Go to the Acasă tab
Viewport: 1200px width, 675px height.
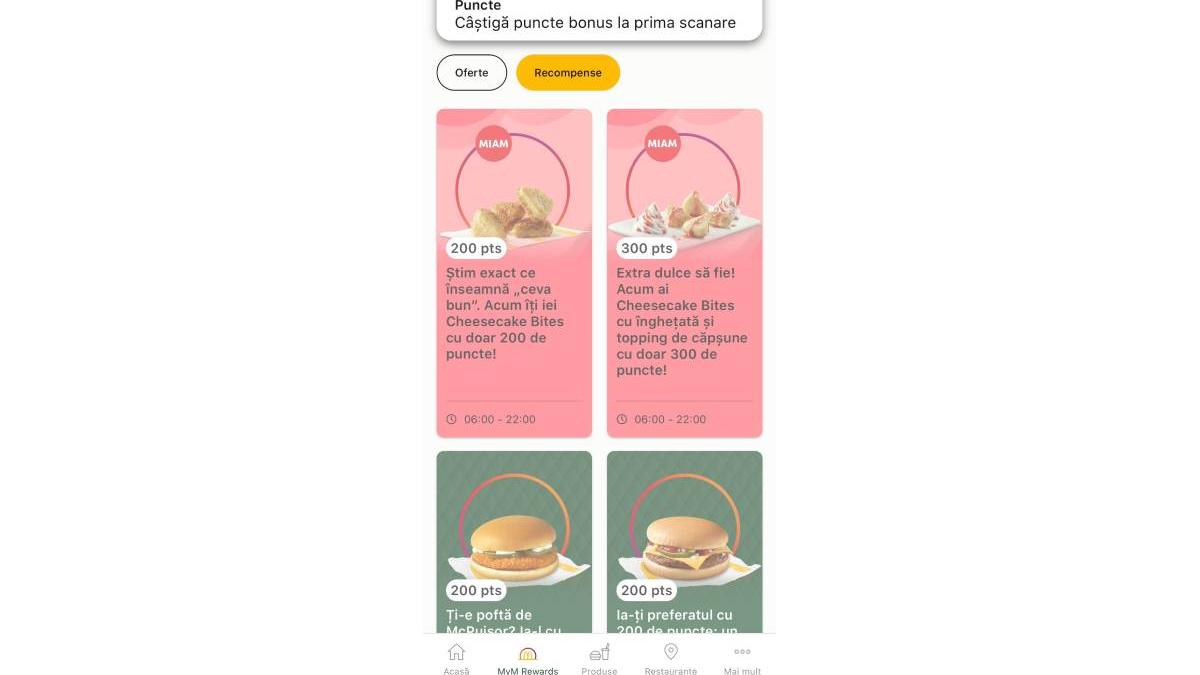coord(456,658)
